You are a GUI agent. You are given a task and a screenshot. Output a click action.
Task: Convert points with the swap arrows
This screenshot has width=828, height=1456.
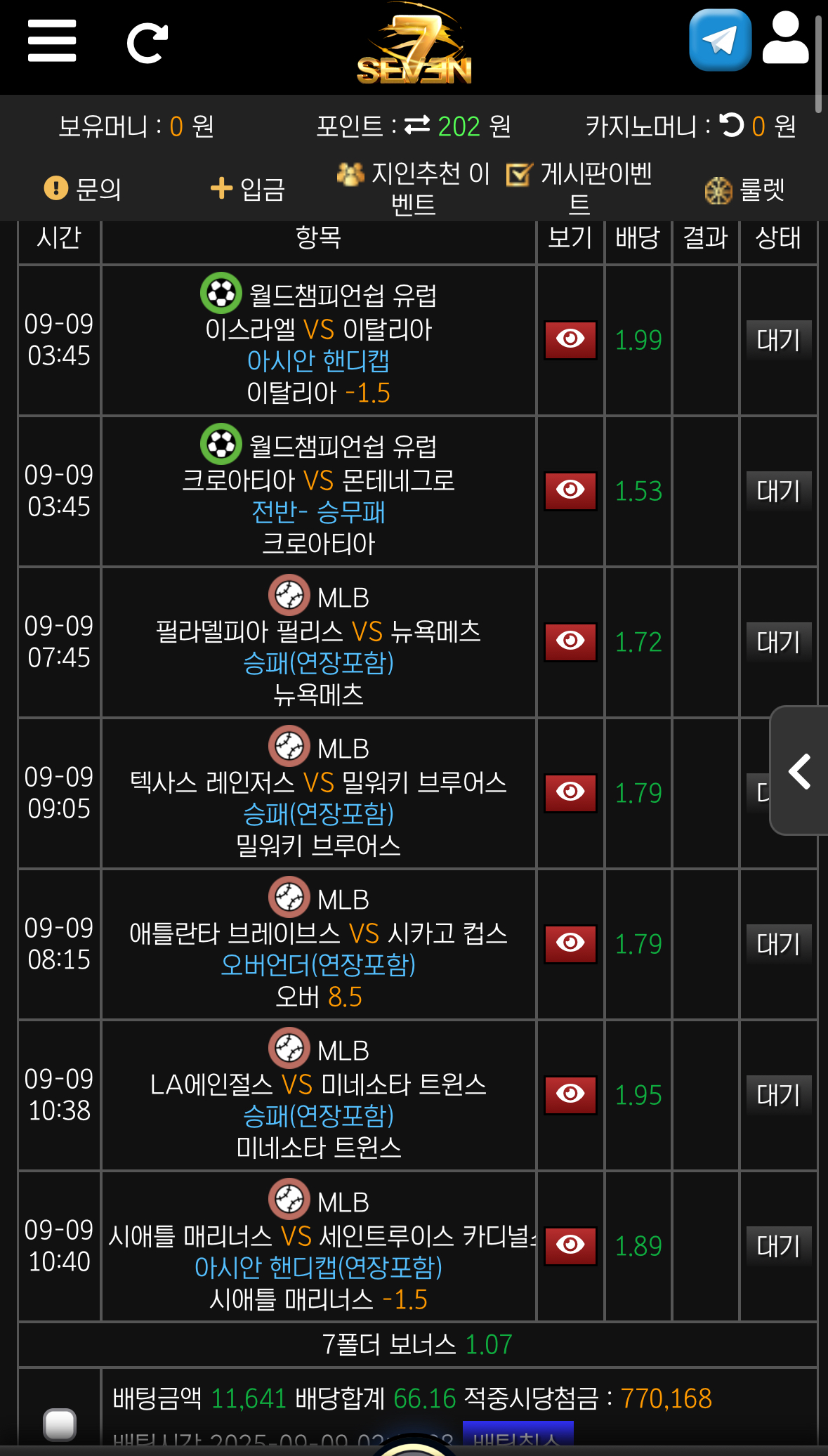click(x=417, y=126)
